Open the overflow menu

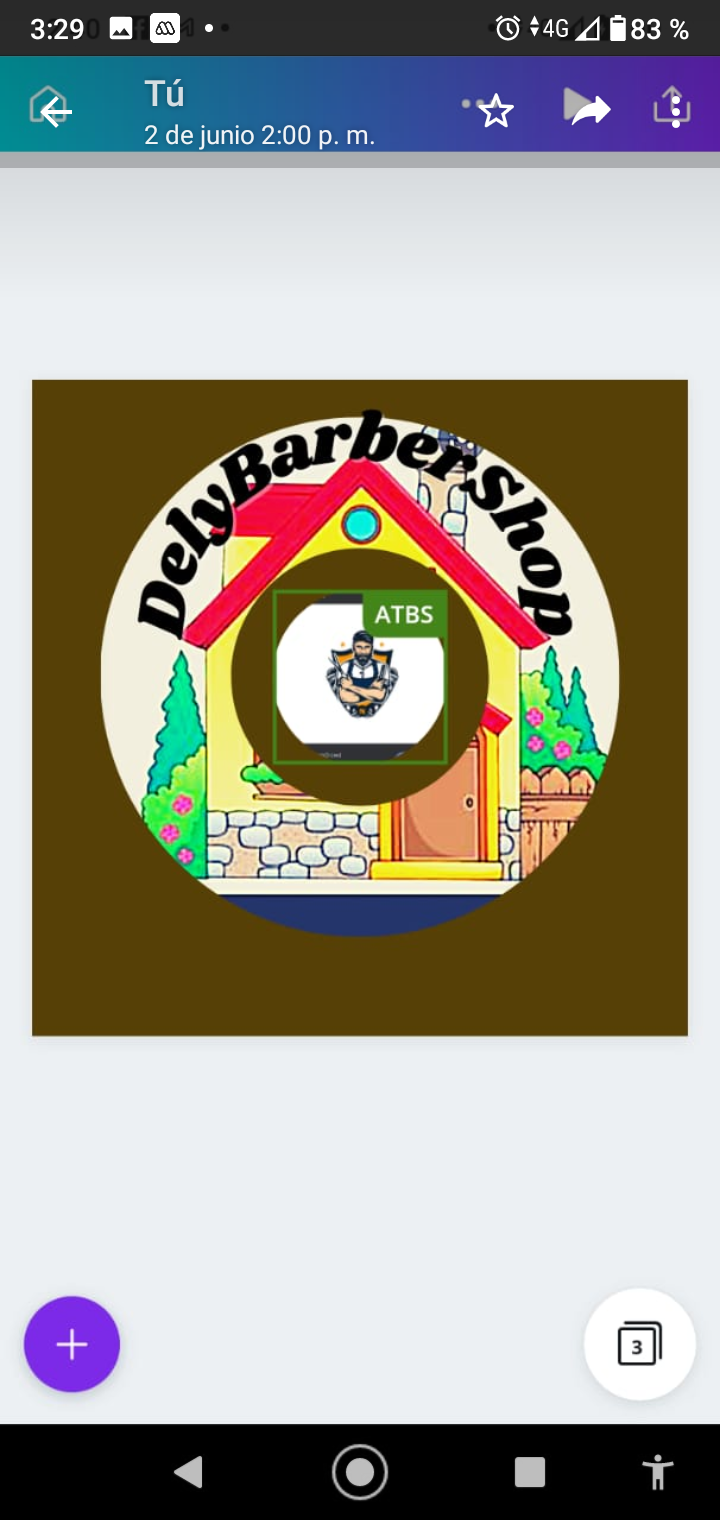click(x=676, y=109)
